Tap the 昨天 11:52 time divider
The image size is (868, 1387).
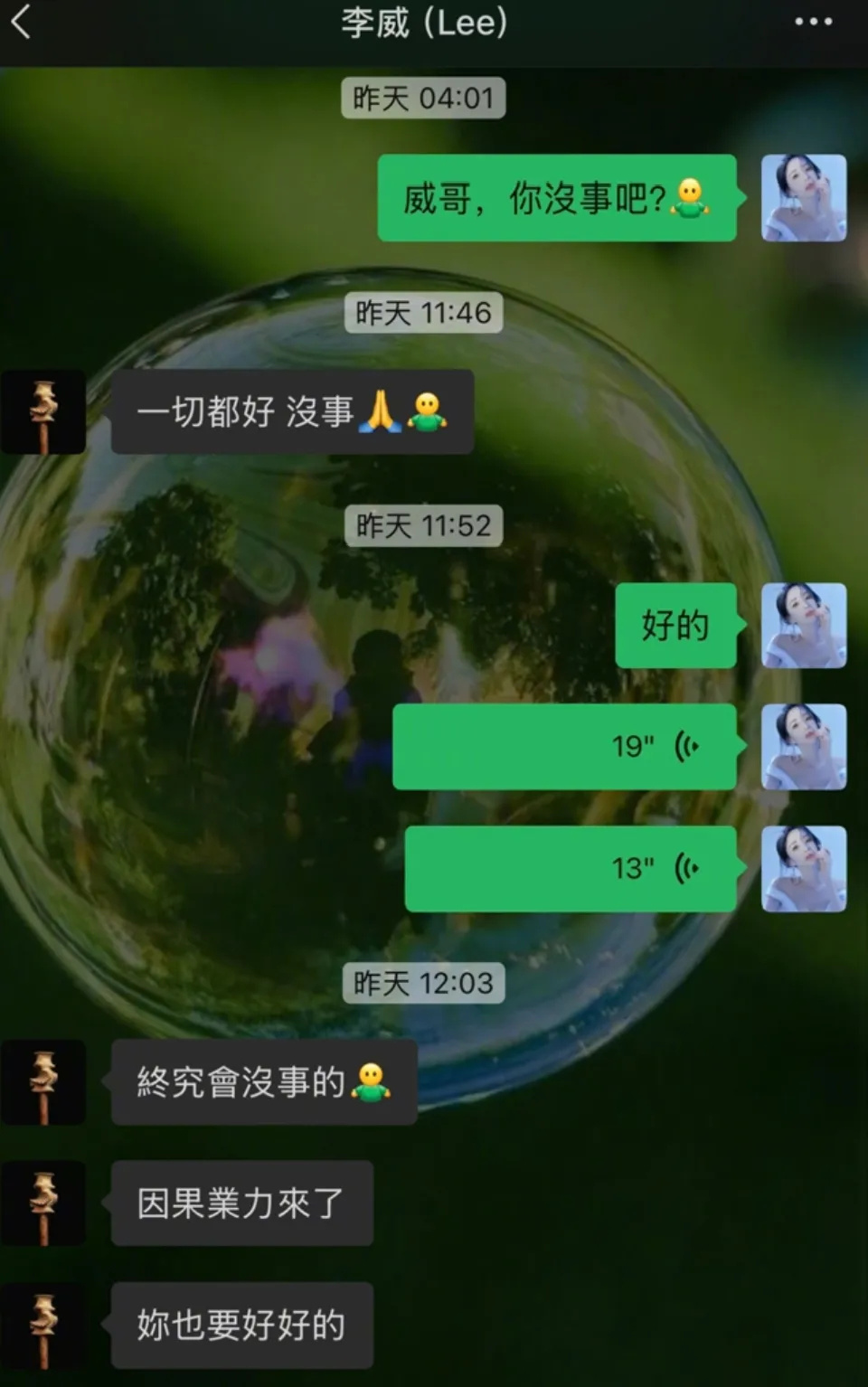(x=422, y=527)
